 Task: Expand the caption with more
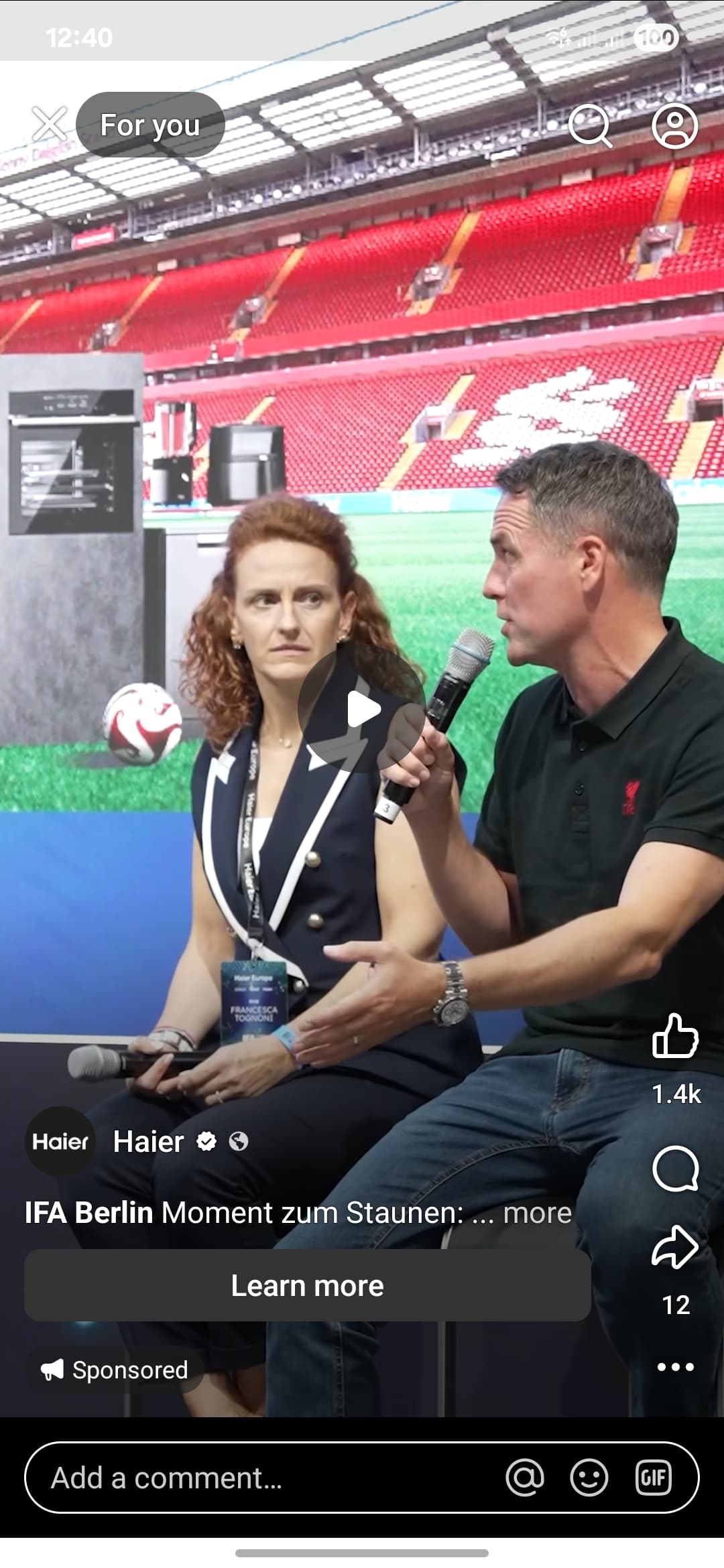(537, 1213)
